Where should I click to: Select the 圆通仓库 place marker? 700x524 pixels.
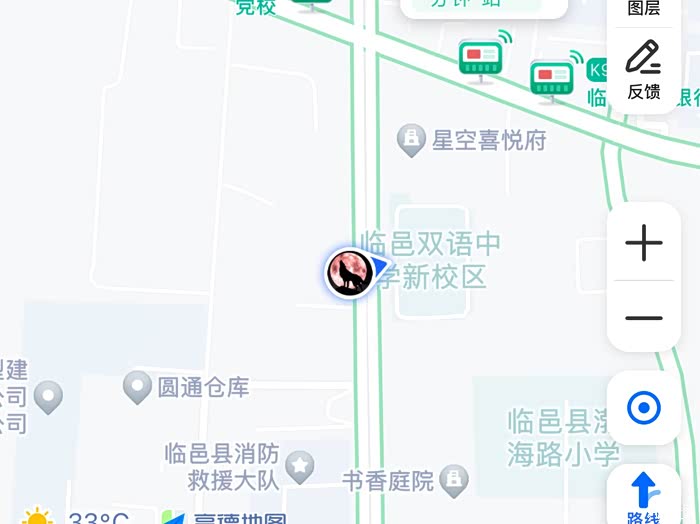tap(137, 387)
